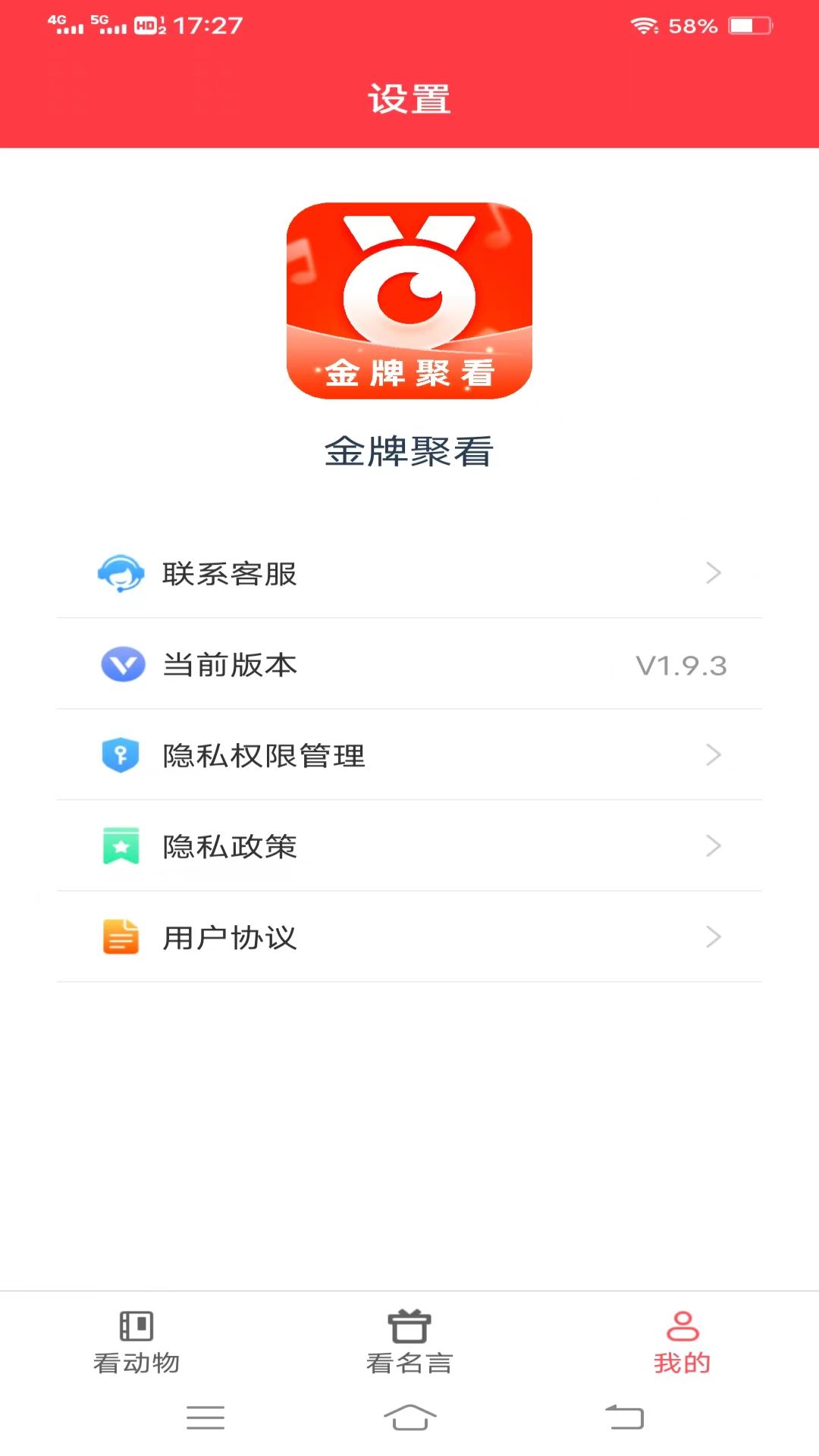Viewport: 819px width, 1456px height.
Task: Open the 用户协议 row
Action: click(x=409, y=937)
